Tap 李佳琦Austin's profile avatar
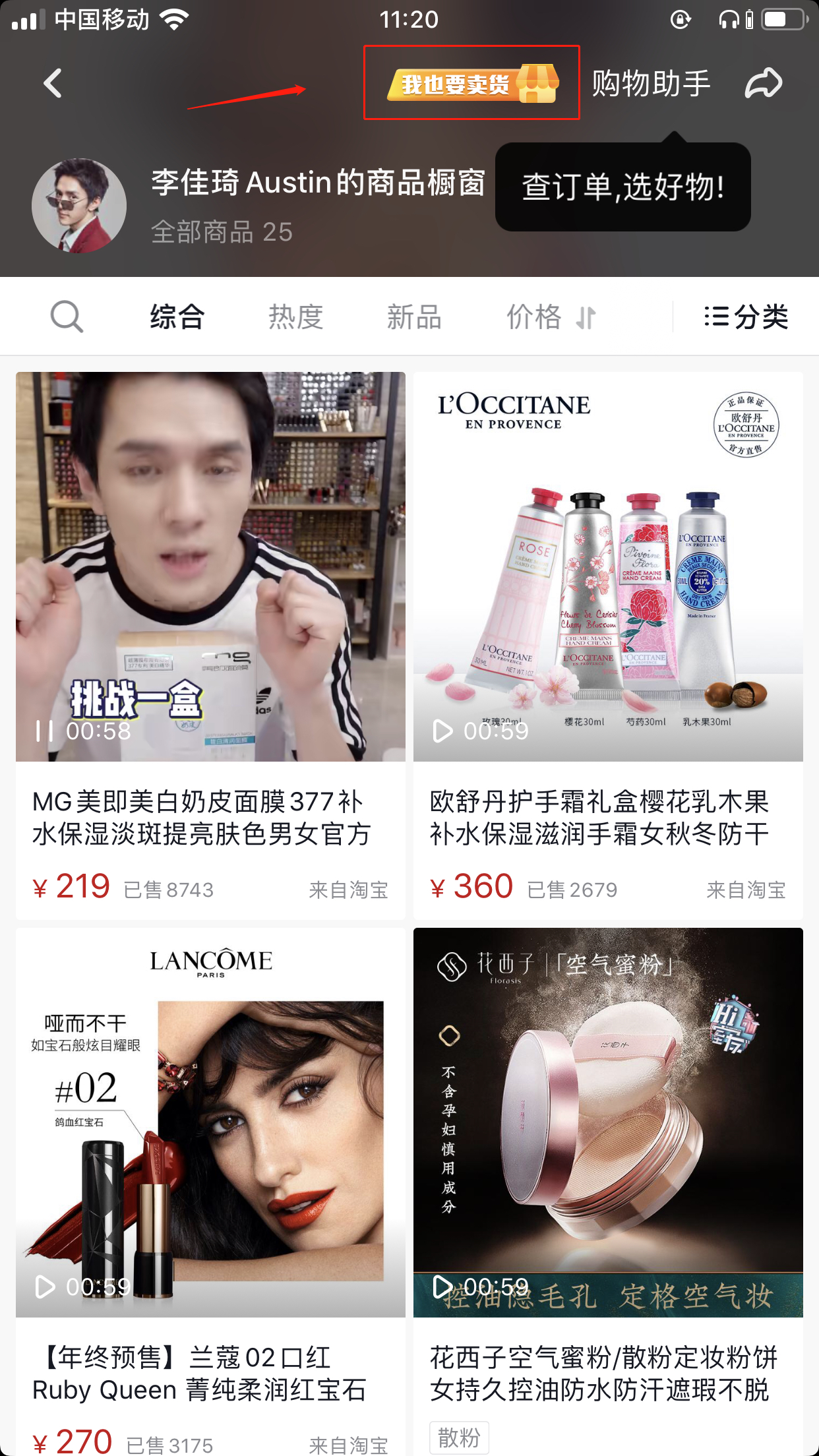This screenshot has height=1456, width=819. (x=79, y=206)
